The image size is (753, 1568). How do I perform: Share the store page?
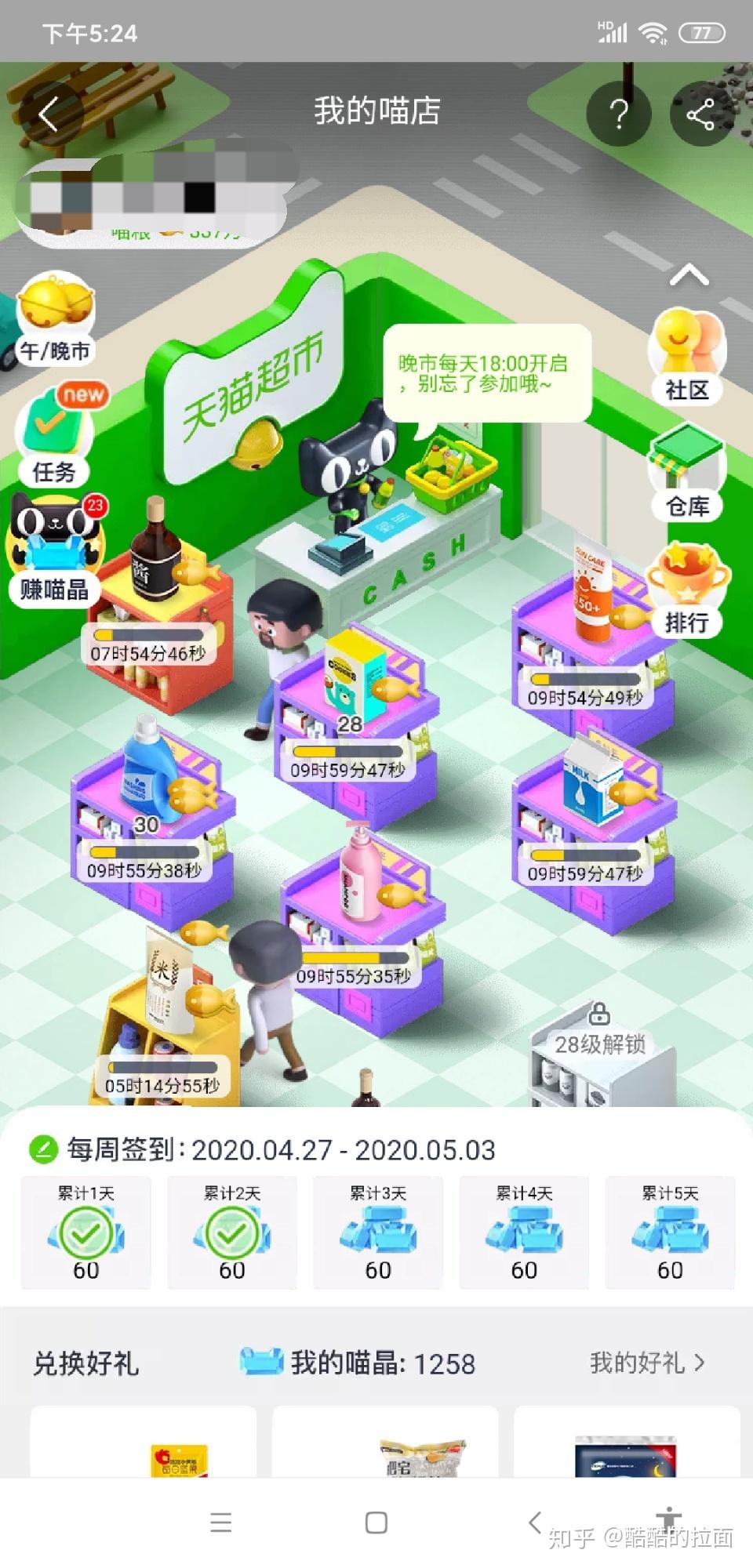700,114
